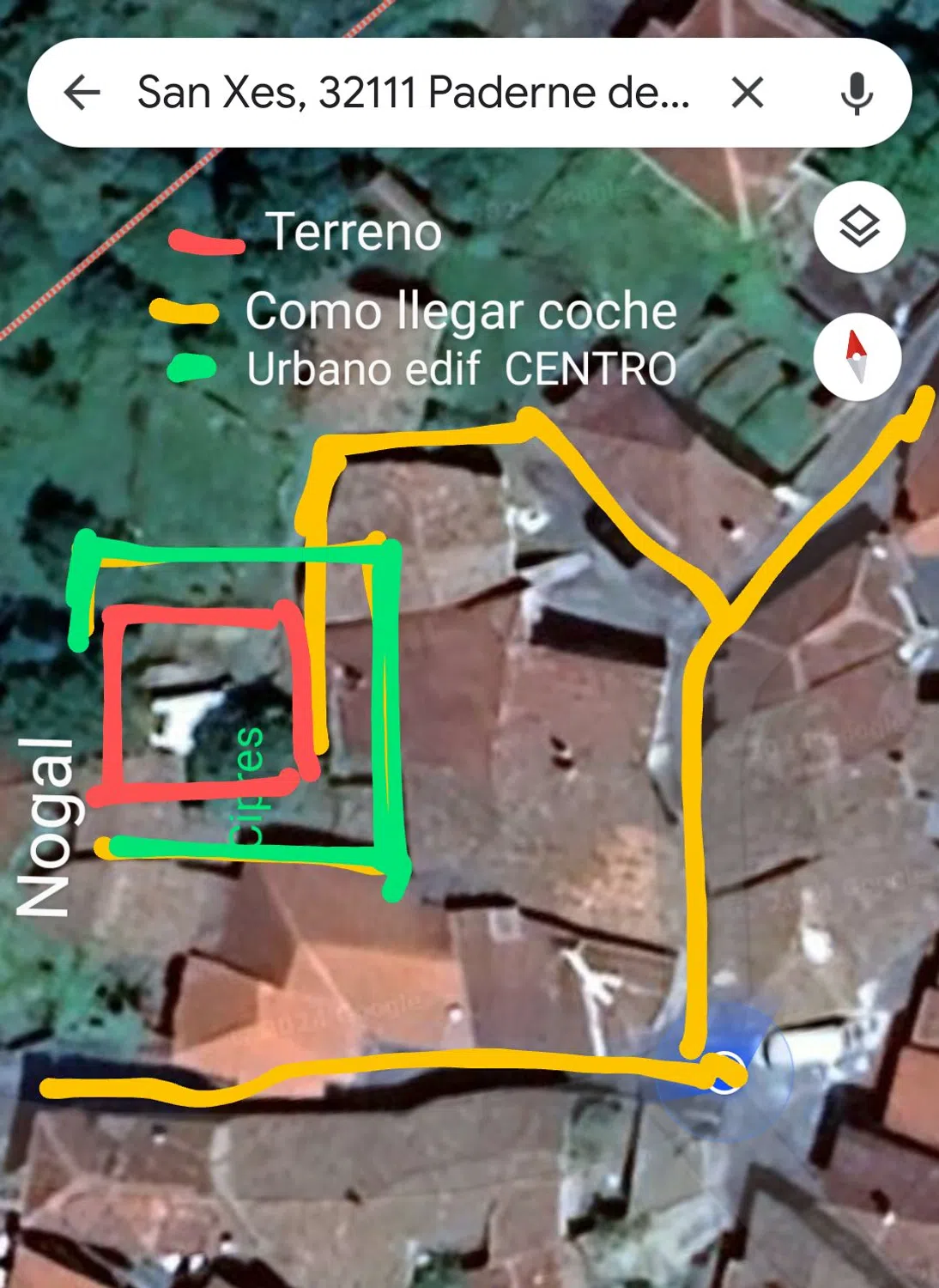
Task: Tap the San Xes search field
Action: pos(412,93)
